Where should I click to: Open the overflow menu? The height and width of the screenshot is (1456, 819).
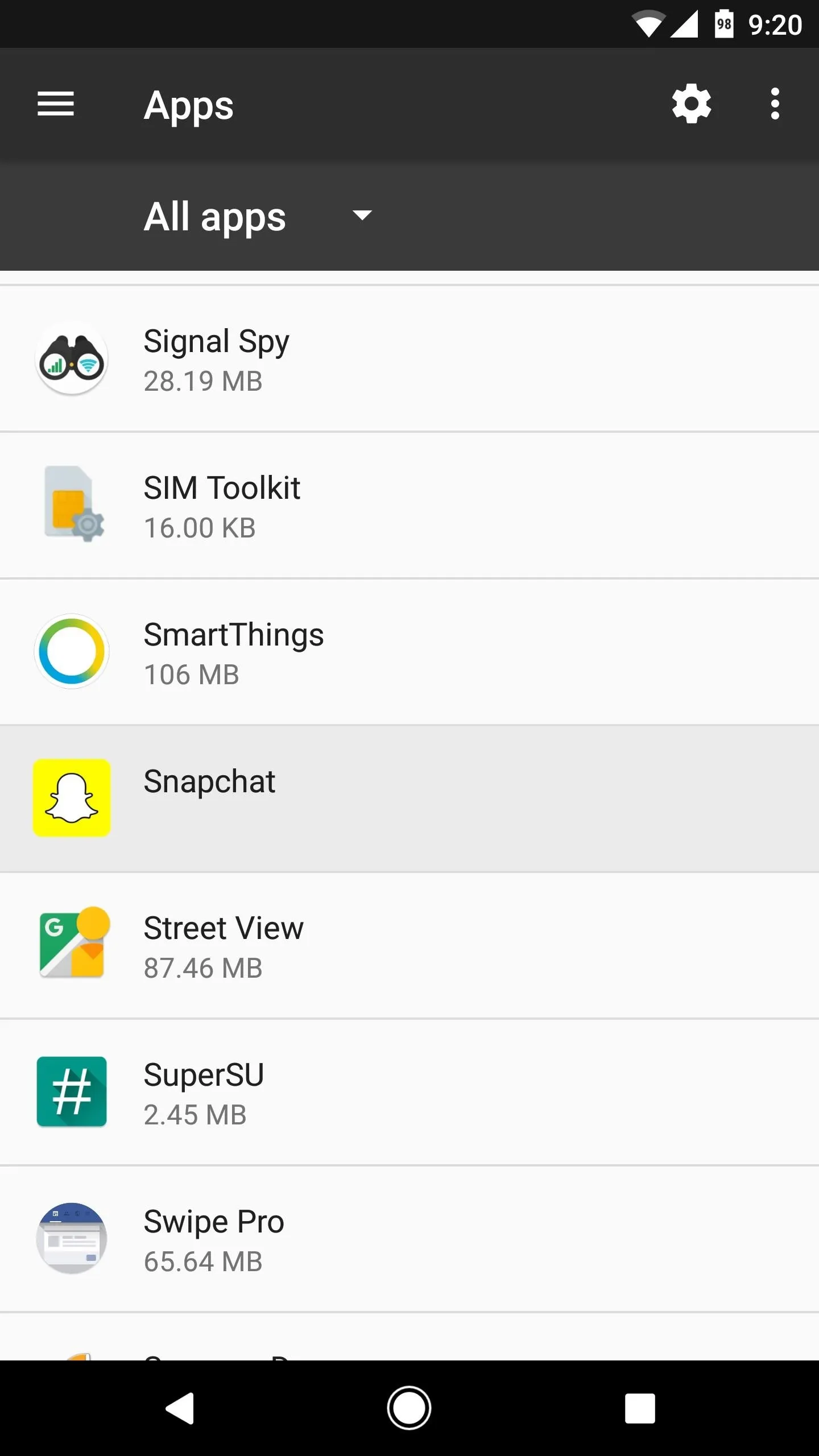click(775, 104)
